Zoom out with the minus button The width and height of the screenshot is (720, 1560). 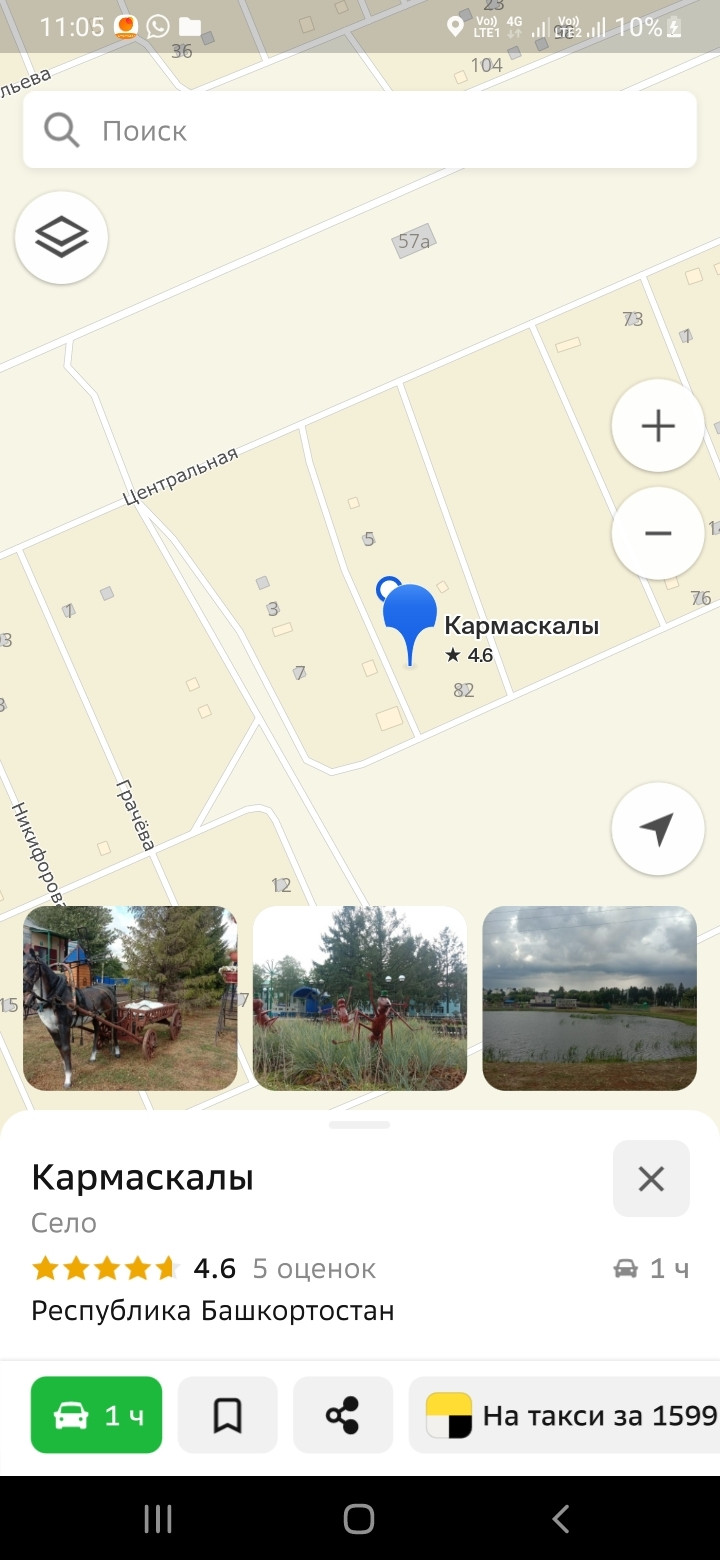tap(657, 533)
